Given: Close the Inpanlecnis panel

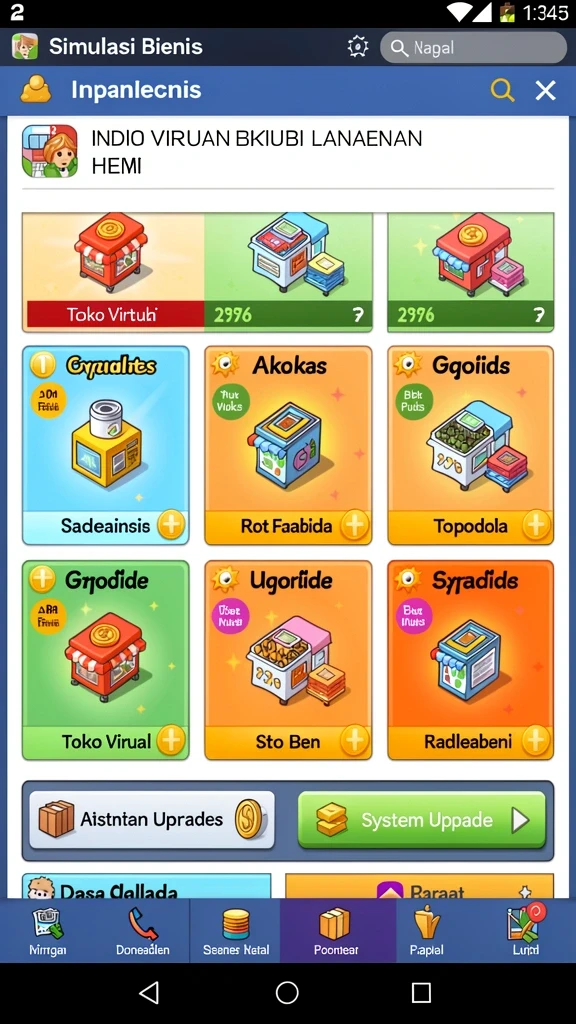Looking at the screenshot, I should (545, 91).
